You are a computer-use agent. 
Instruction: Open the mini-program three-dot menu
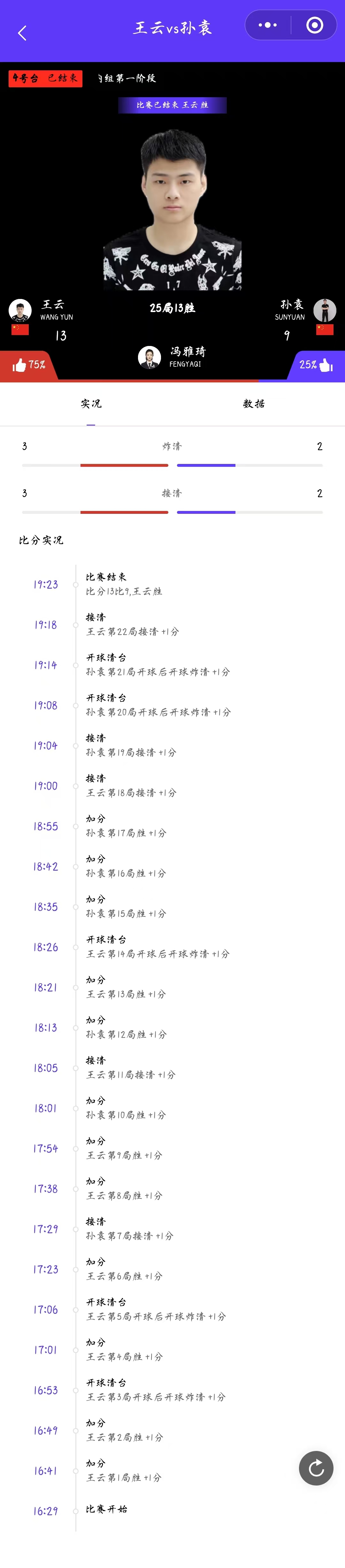point(268,25)
